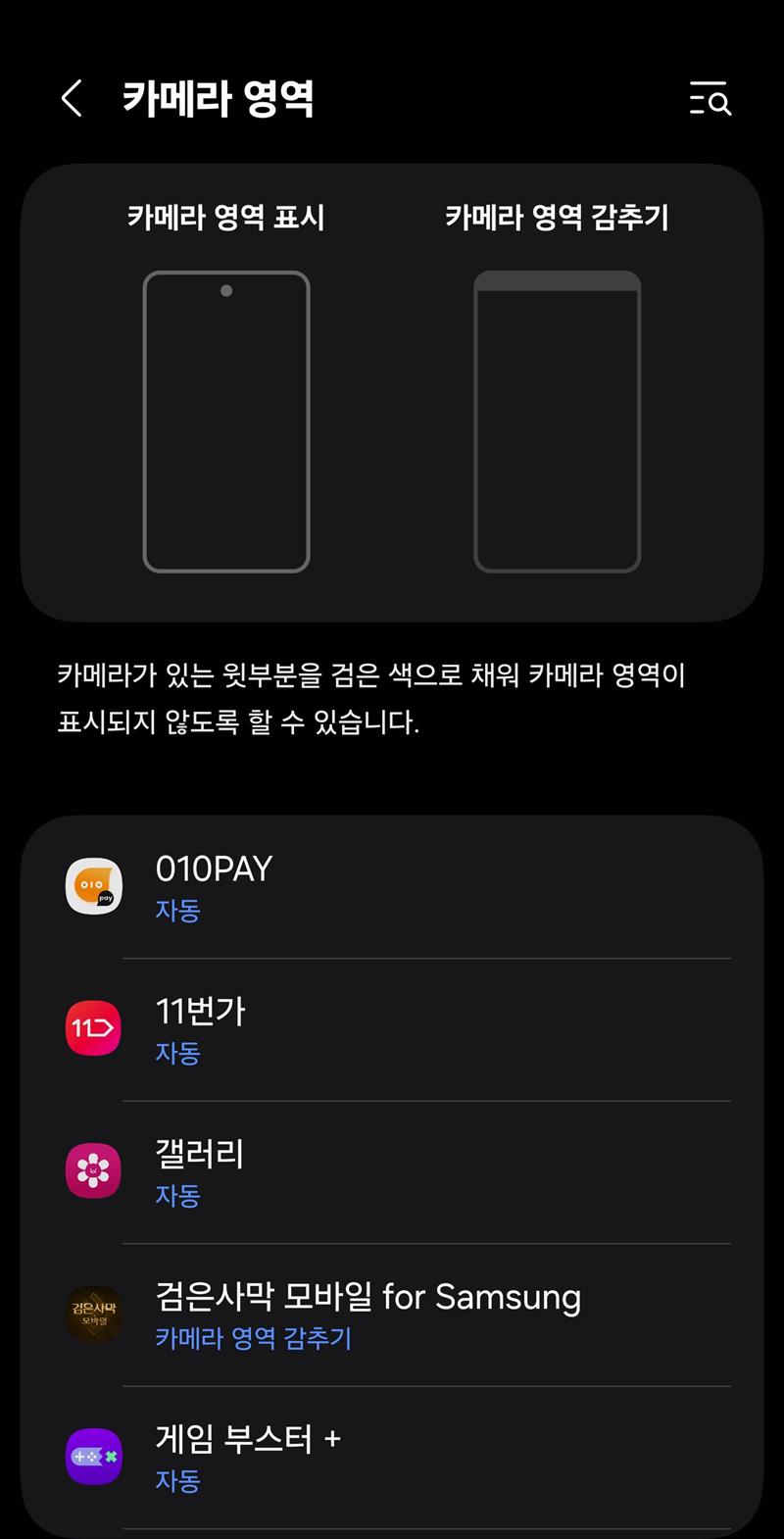Open 갤러리 camera area setting
Viewport: 784px width, 1539px height.
(x=392, y=1172)
